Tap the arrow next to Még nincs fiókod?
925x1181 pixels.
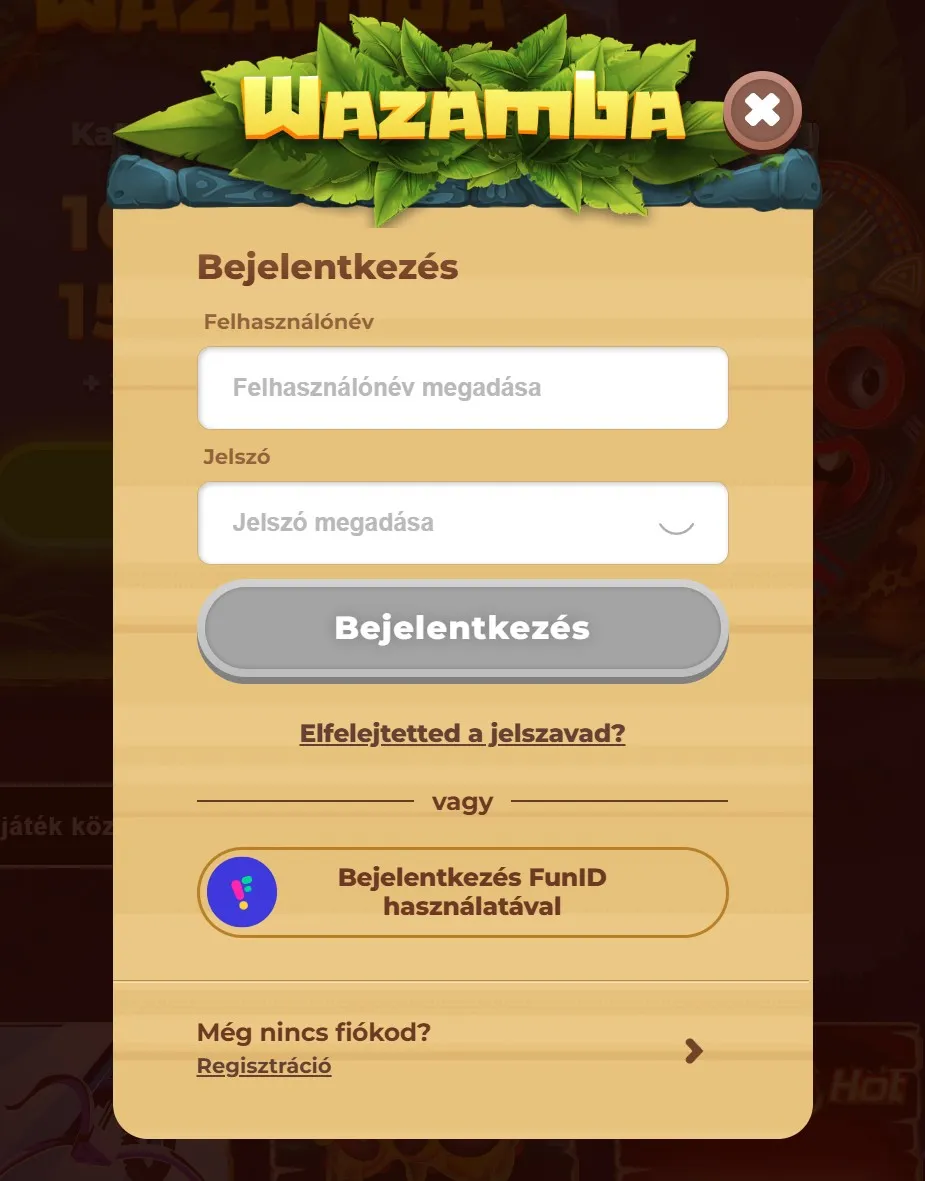(694, 1050)
